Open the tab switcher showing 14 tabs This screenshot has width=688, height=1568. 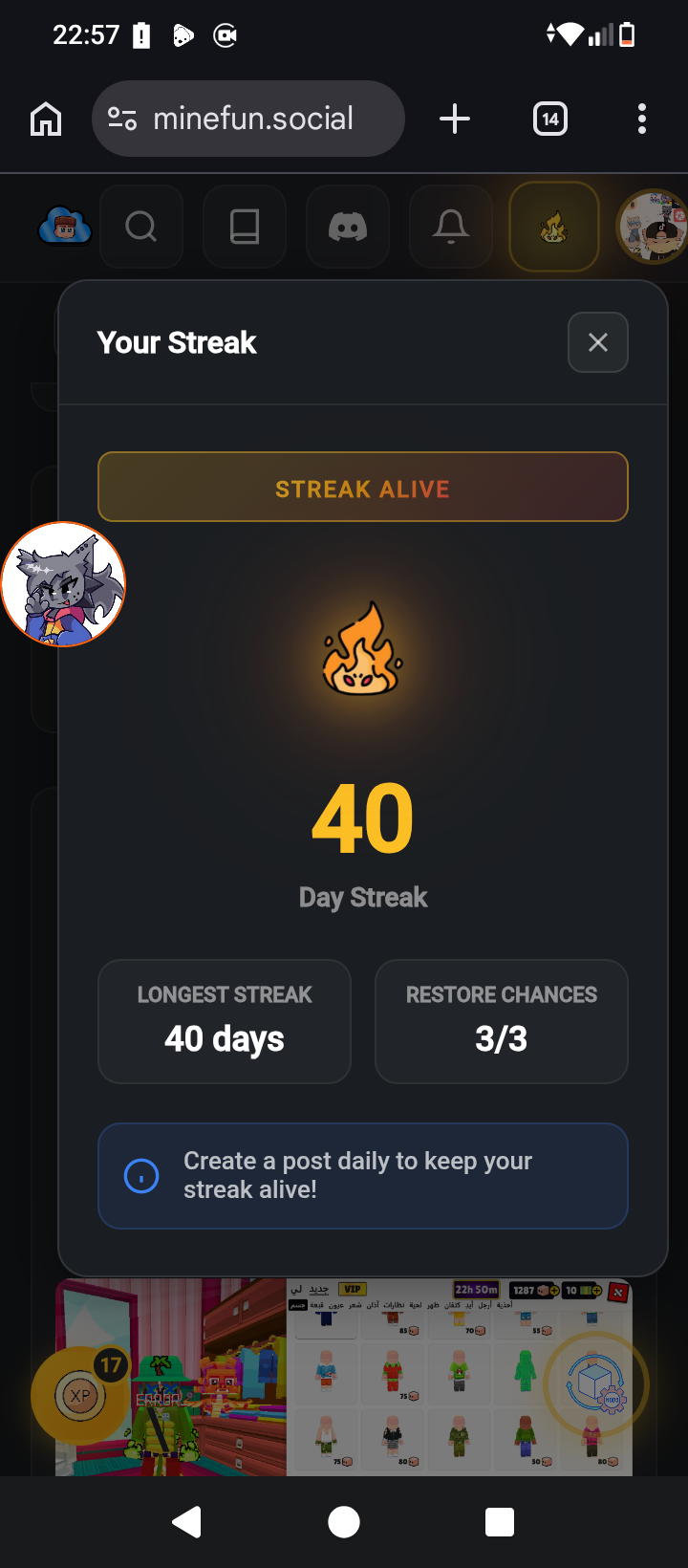pyautogui.click(x=549, y=120)
